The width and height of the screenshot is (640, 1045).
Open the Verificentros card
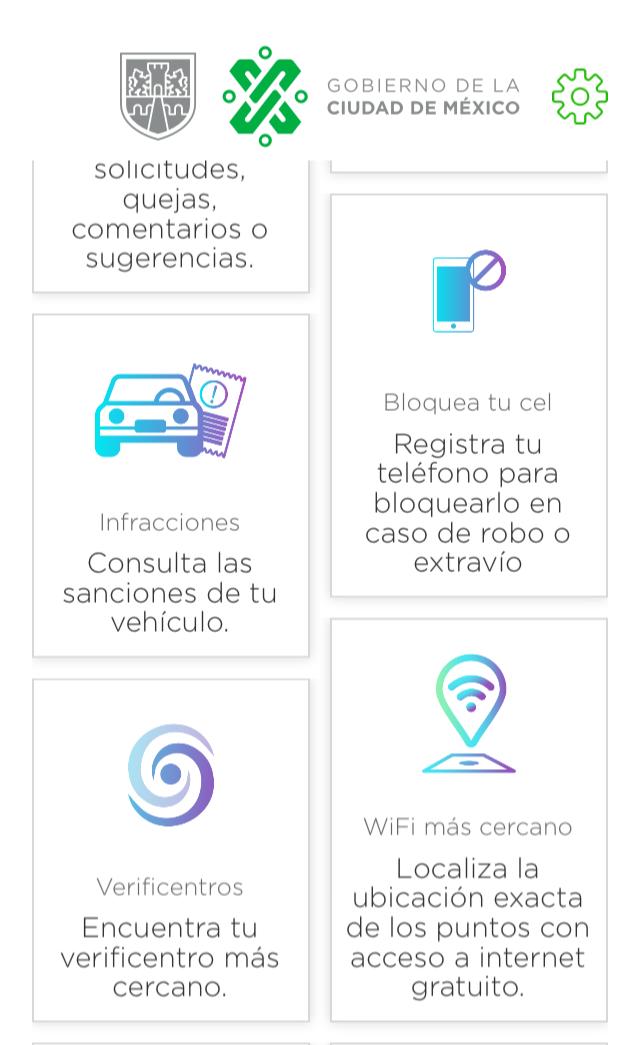coord(170,850)
